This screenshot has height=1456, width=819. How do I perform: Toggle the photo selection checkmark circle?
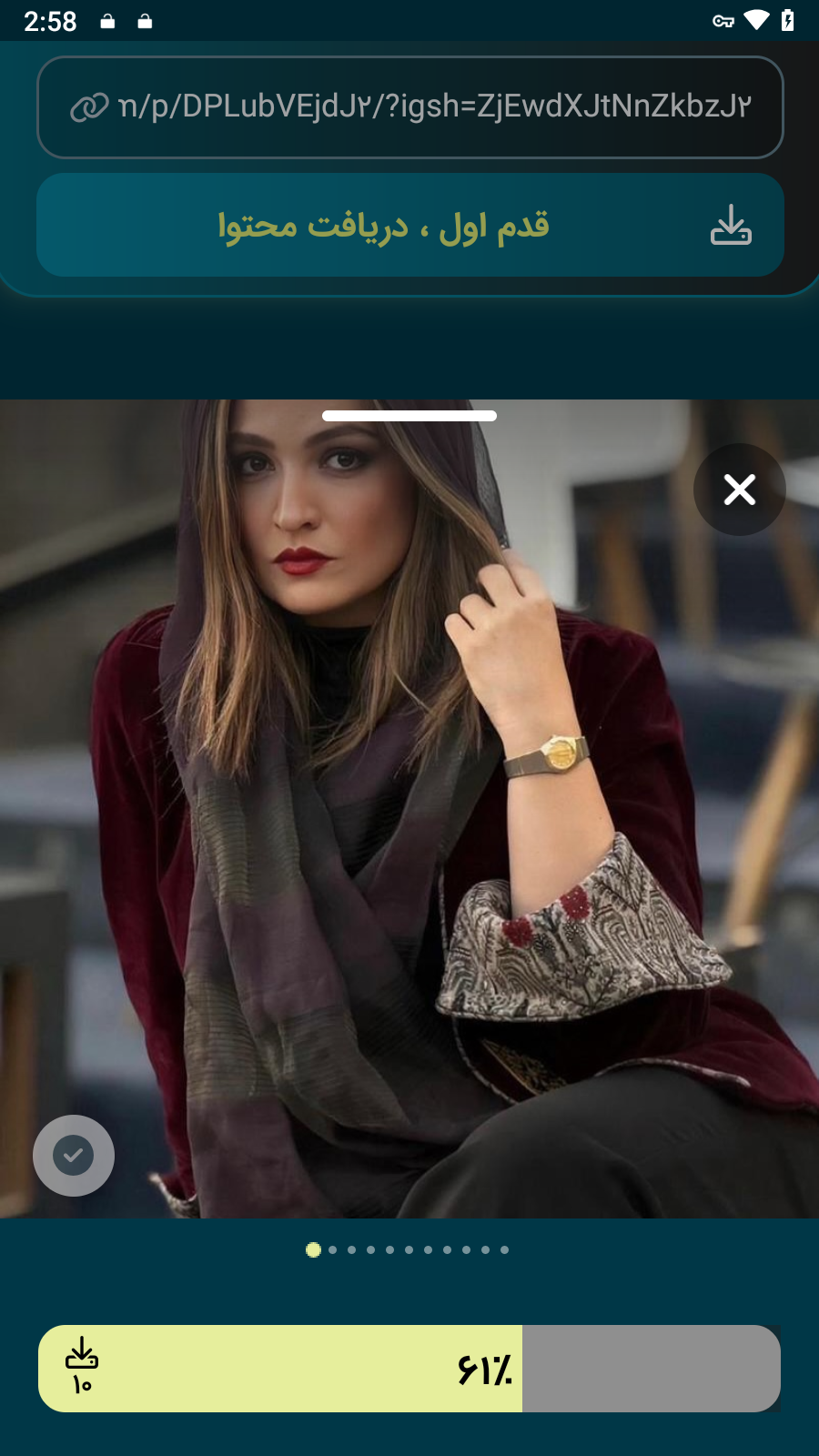tap(73, 1155)
